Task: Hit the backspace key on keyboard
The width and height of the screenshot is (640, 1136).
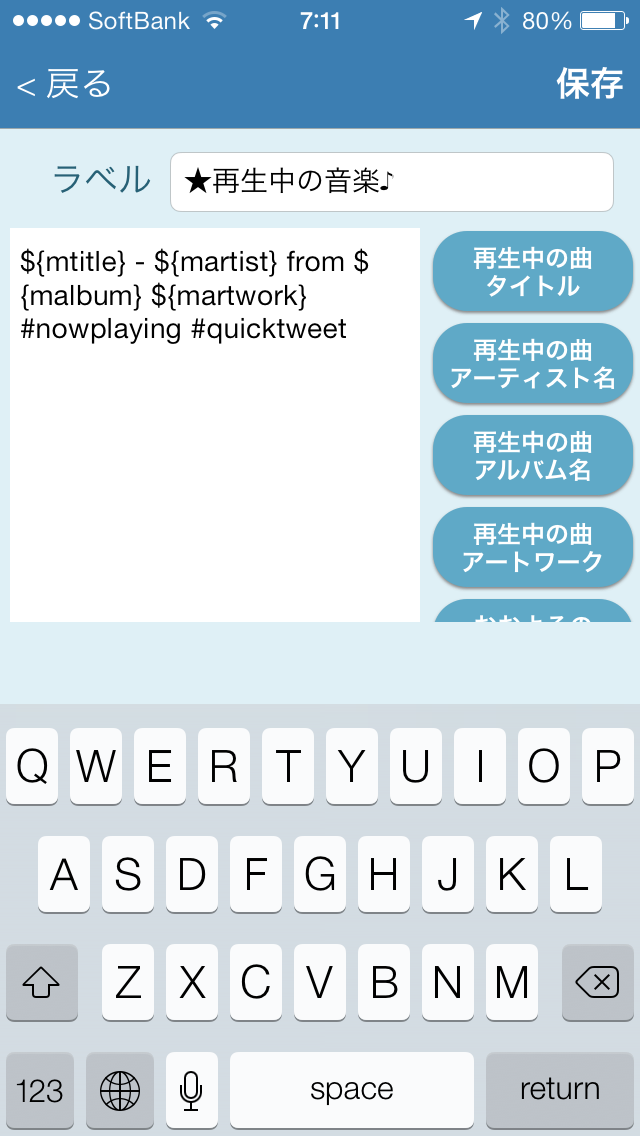Action: pyautogui.click(x=597, y=983)
